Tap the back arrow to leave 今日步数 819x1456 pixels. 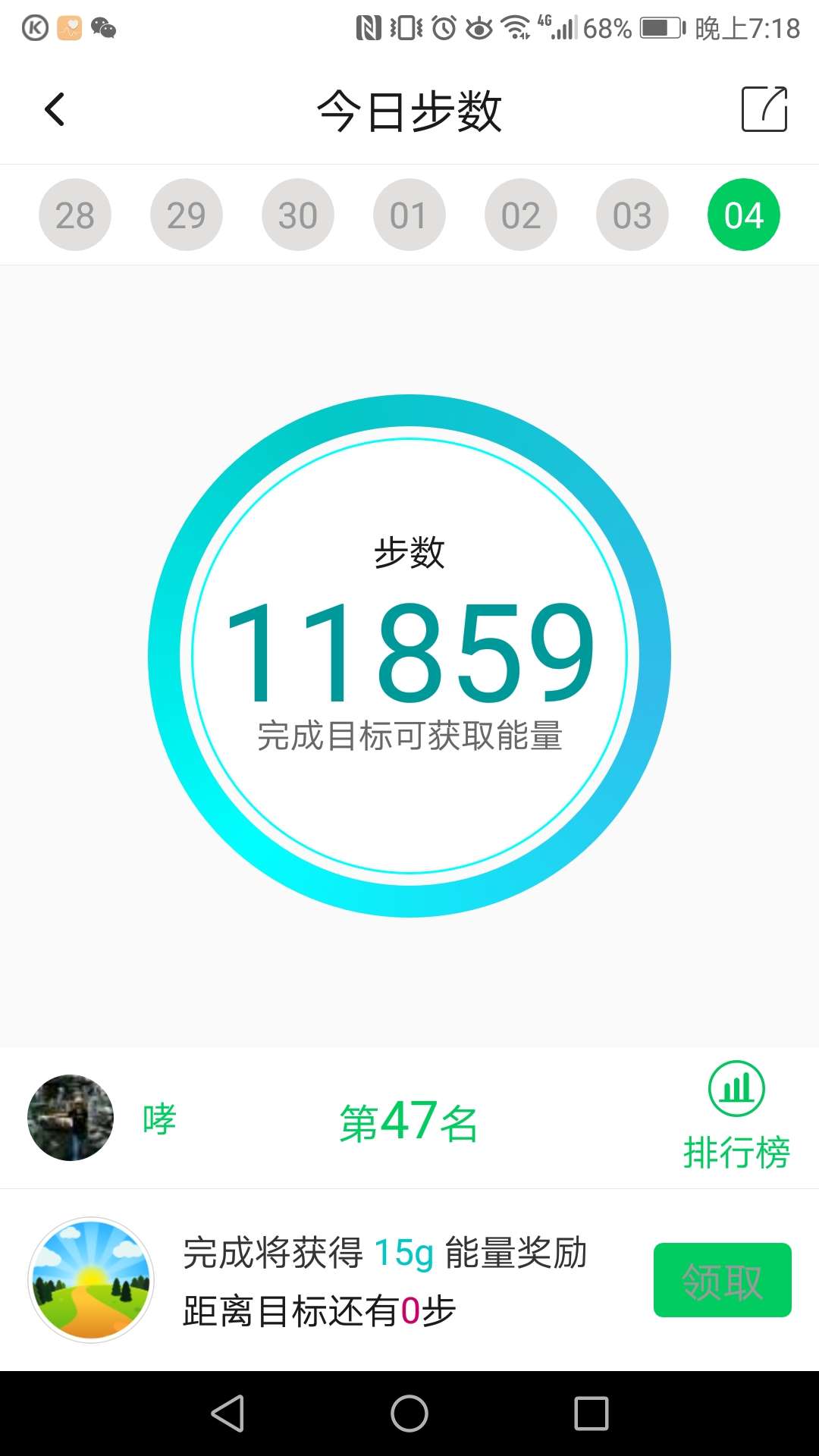point(54,108)
